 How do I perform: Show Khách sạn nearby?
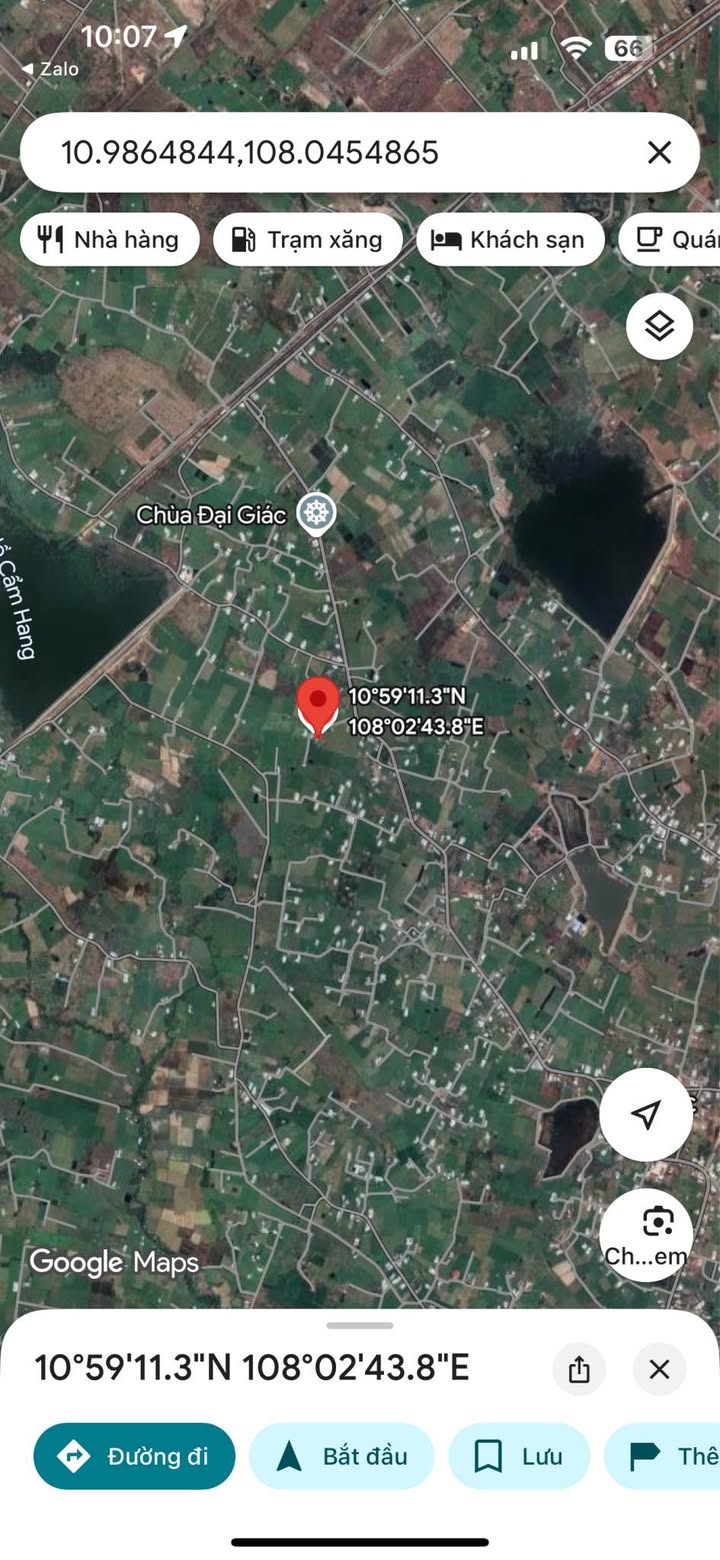coord(510,240)
